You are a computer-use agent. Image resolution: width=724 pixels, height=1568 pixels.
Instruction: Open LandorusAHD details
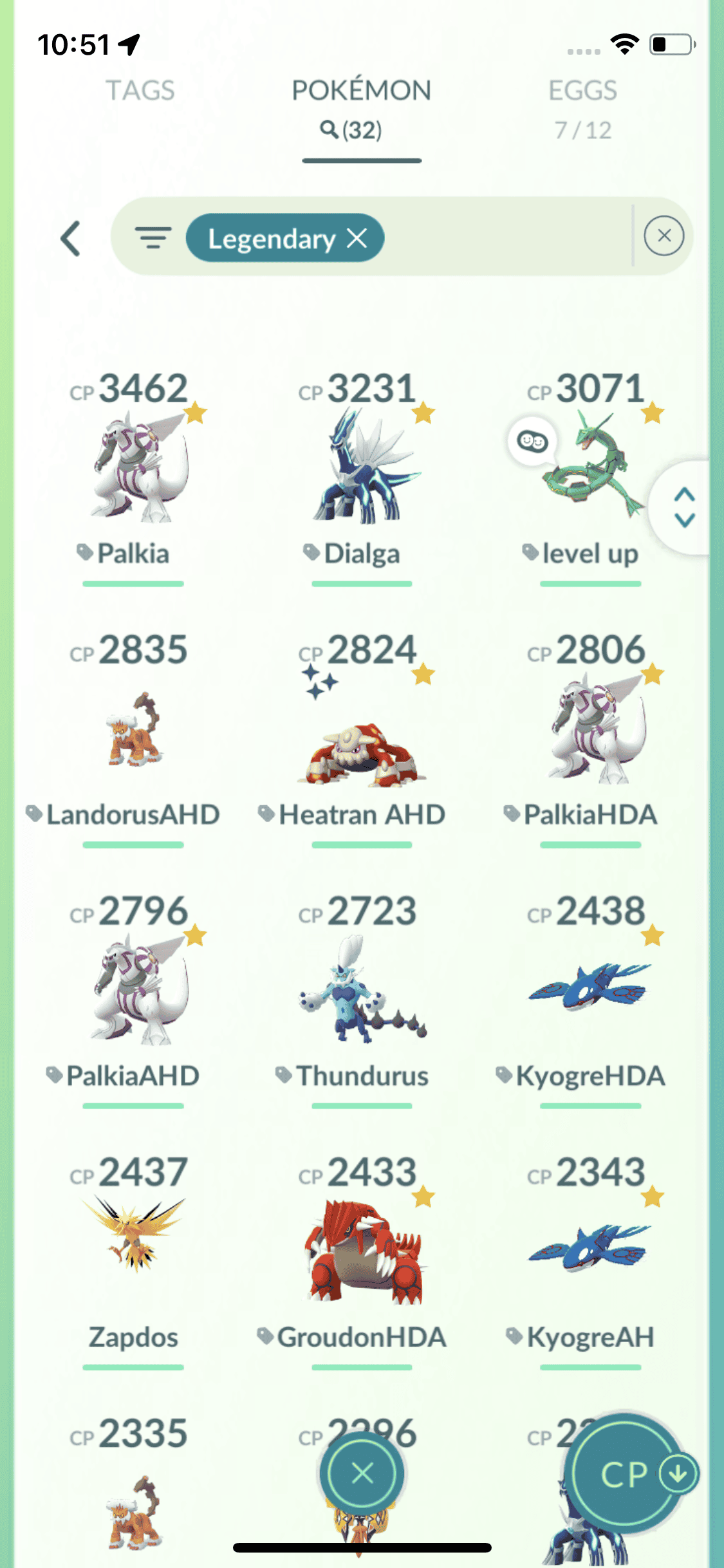click(134, 731)
